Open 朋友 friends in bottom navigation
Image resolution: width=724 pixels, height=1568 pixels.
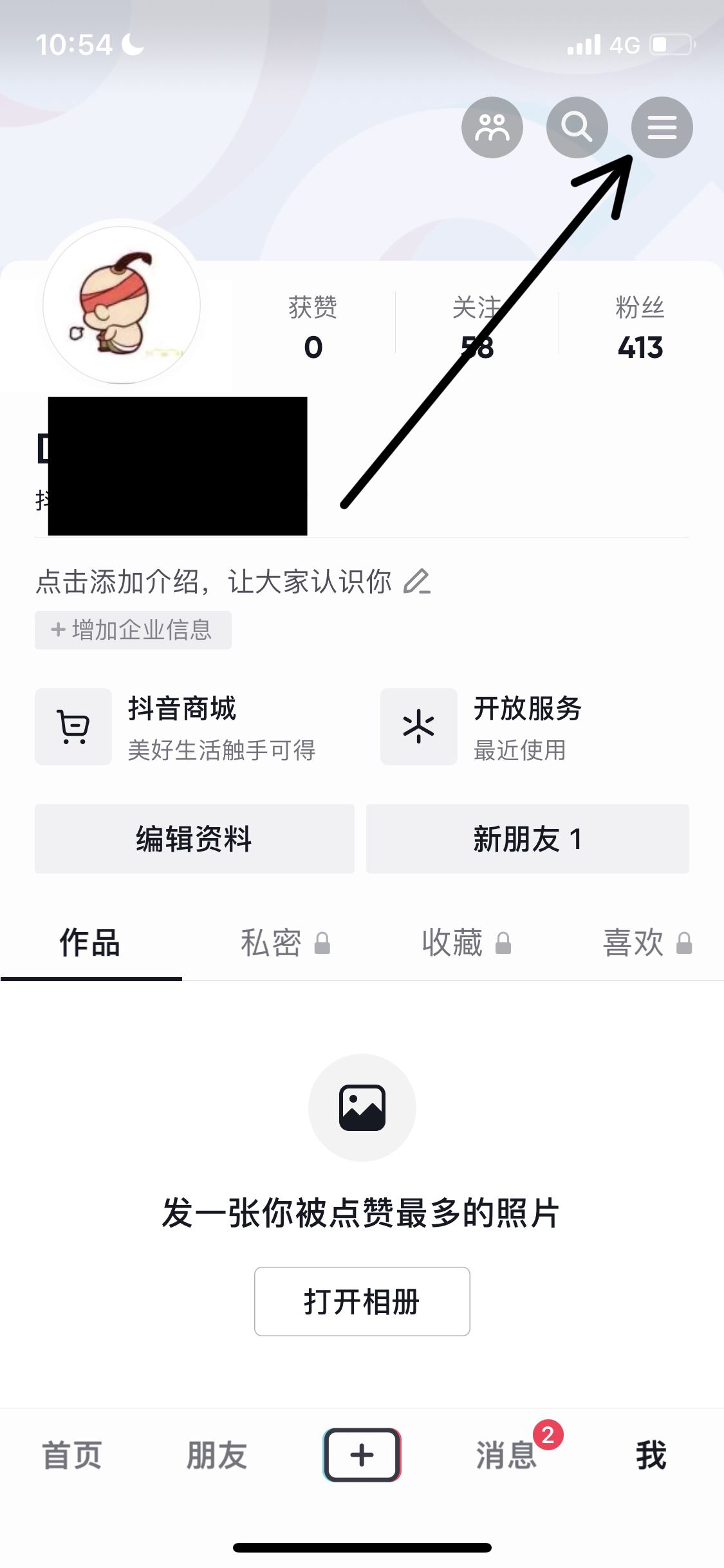(217, 1458)
